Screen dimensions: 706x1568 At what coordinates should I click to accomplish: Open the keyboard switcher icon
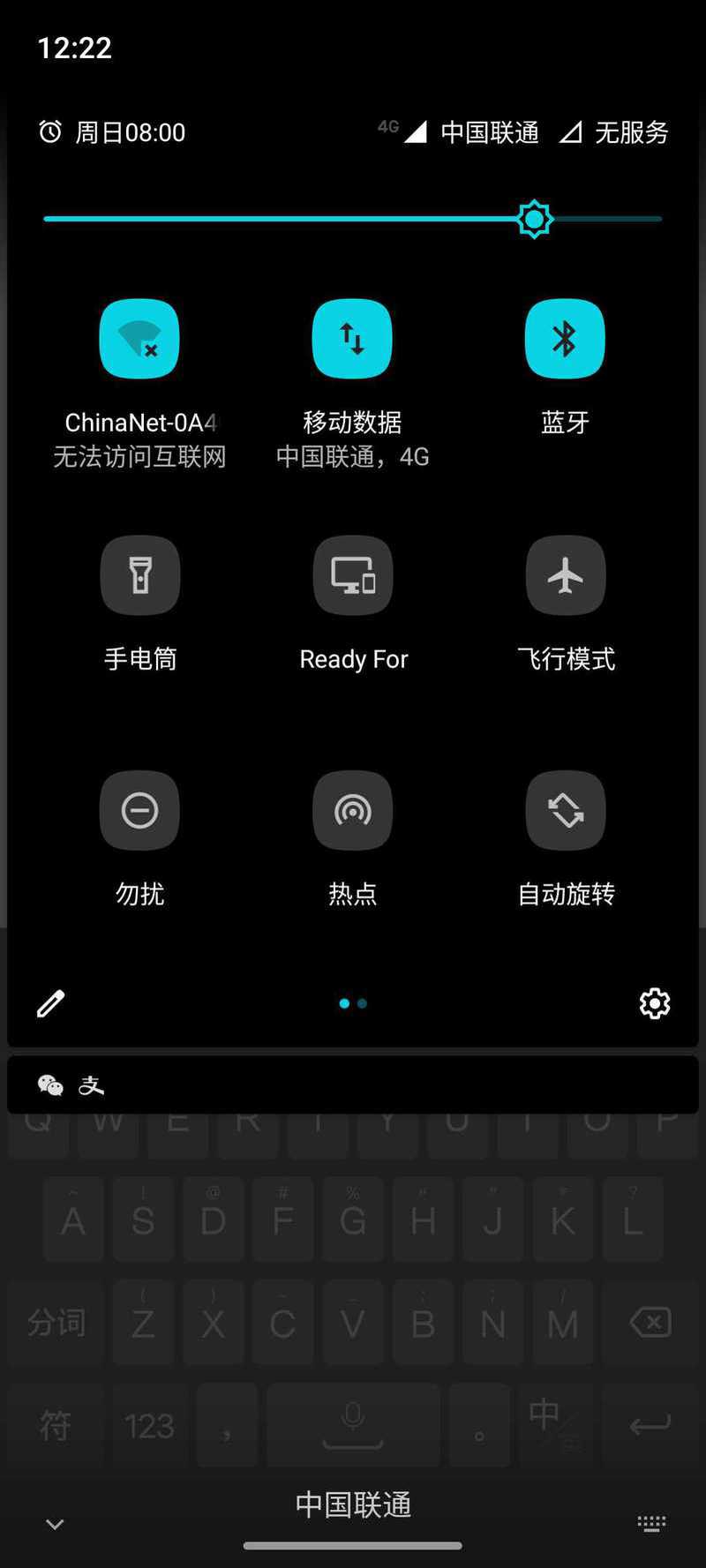(652, 1523)
